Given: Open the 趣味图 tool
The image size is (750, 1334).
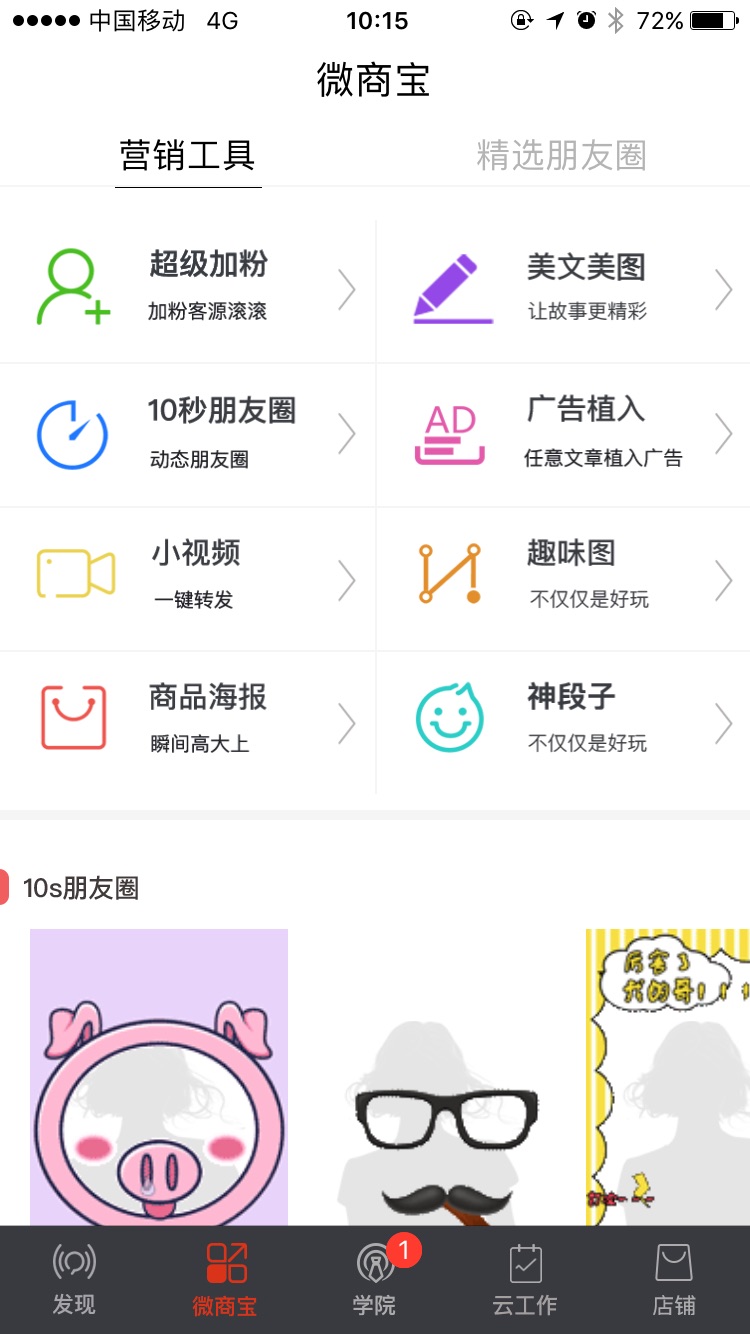Looking at the screenshot, I should click(x=564, y=578).
